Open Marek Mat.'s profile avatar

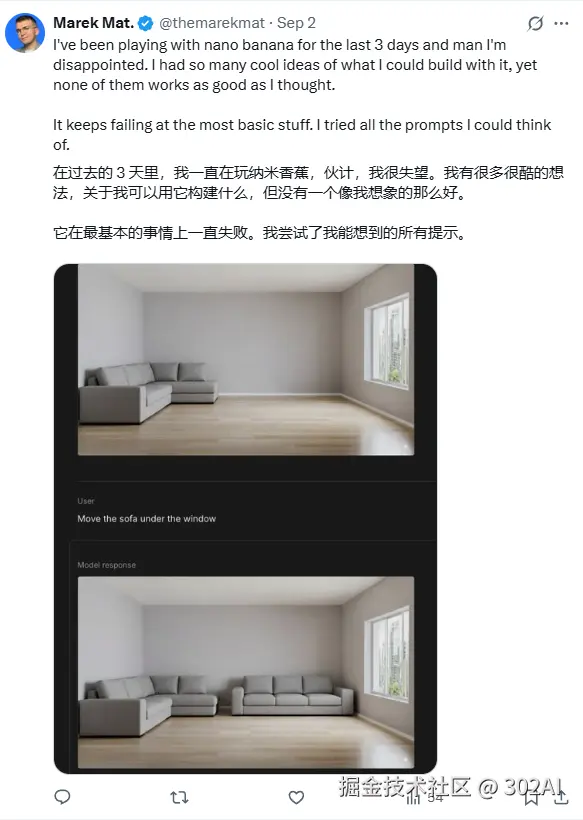tap(25, 32)
